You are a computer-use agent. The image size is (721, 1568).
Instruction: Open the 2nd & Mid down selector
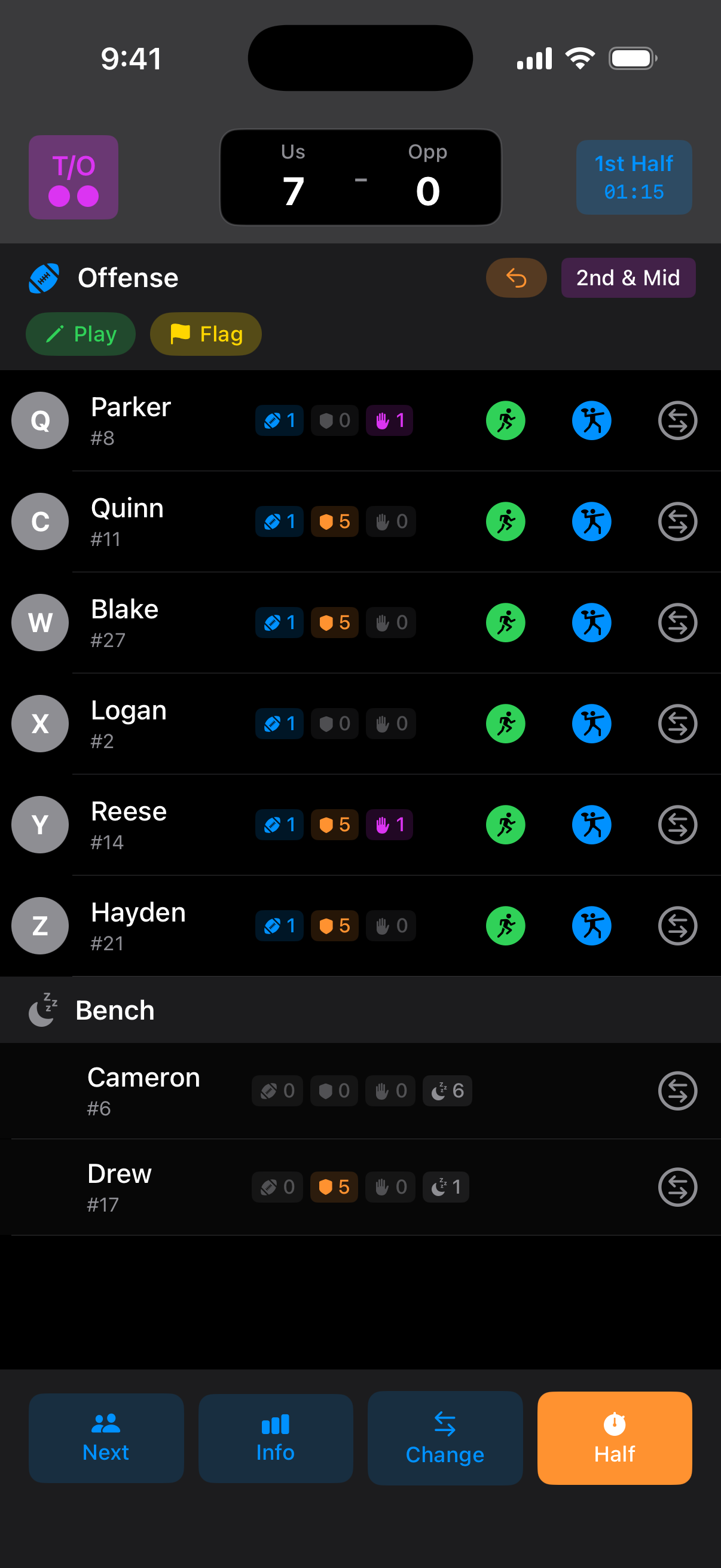coord(628,277)
